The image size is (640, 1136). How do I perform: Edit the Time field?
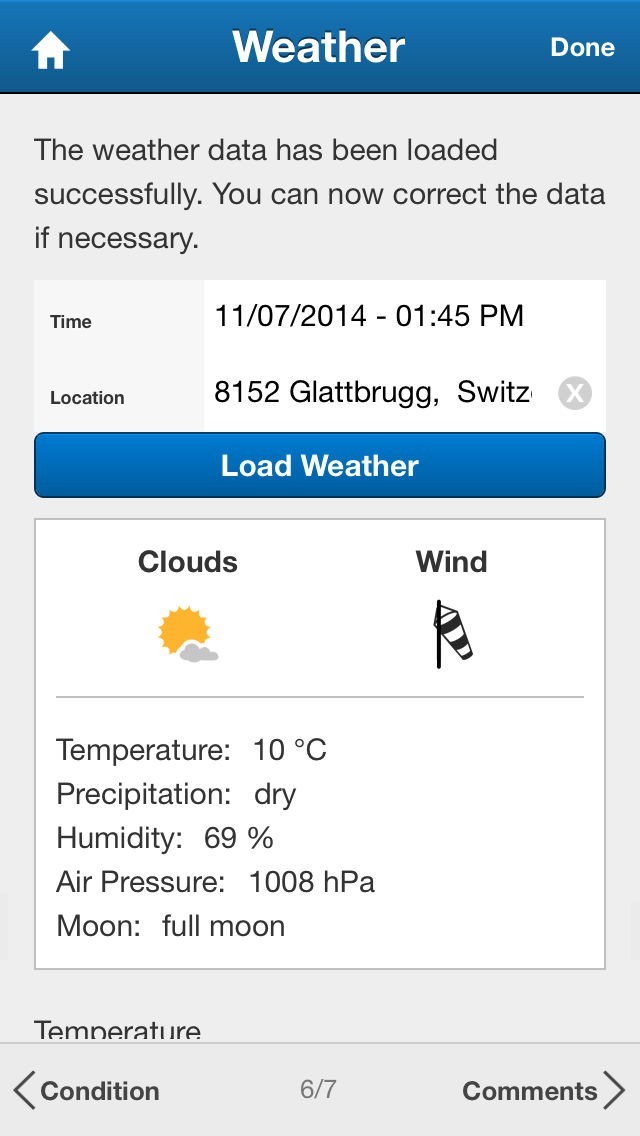coord(400,318)
